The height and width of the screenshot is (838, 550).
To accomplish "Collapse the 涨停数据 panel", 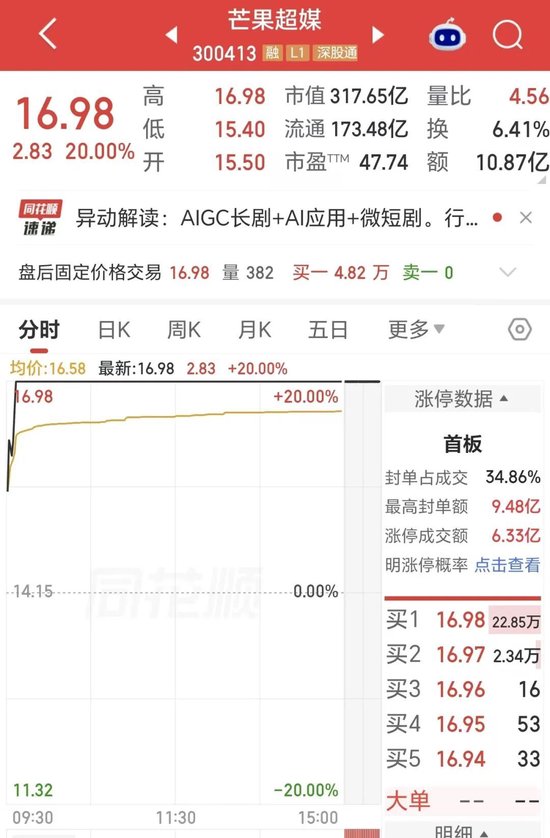I will point(462,399).
